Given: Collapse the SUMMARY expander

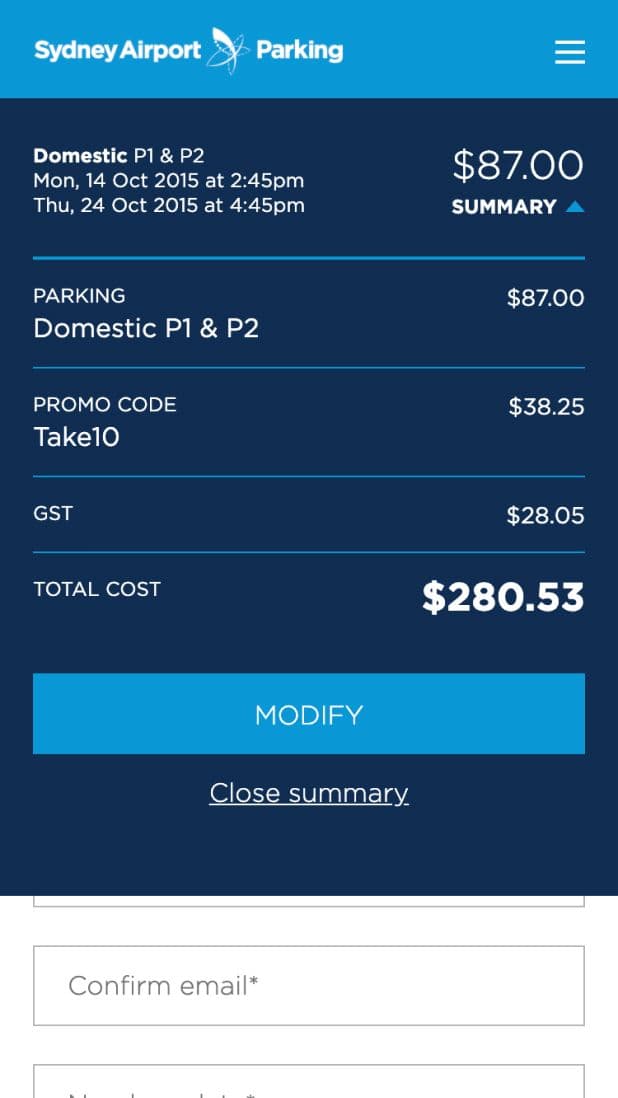Looking at the screenshot, I should coord(517,207).
